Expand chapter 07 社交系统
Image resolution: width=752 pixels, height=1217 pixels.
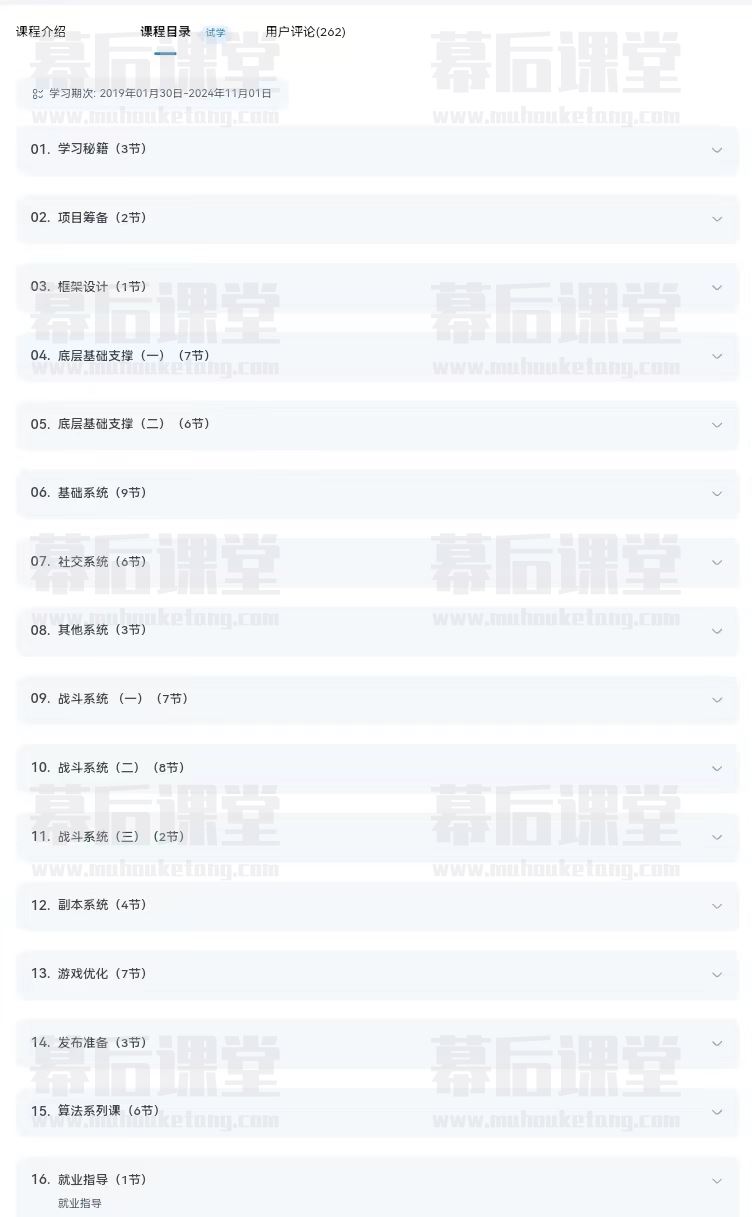716,562
